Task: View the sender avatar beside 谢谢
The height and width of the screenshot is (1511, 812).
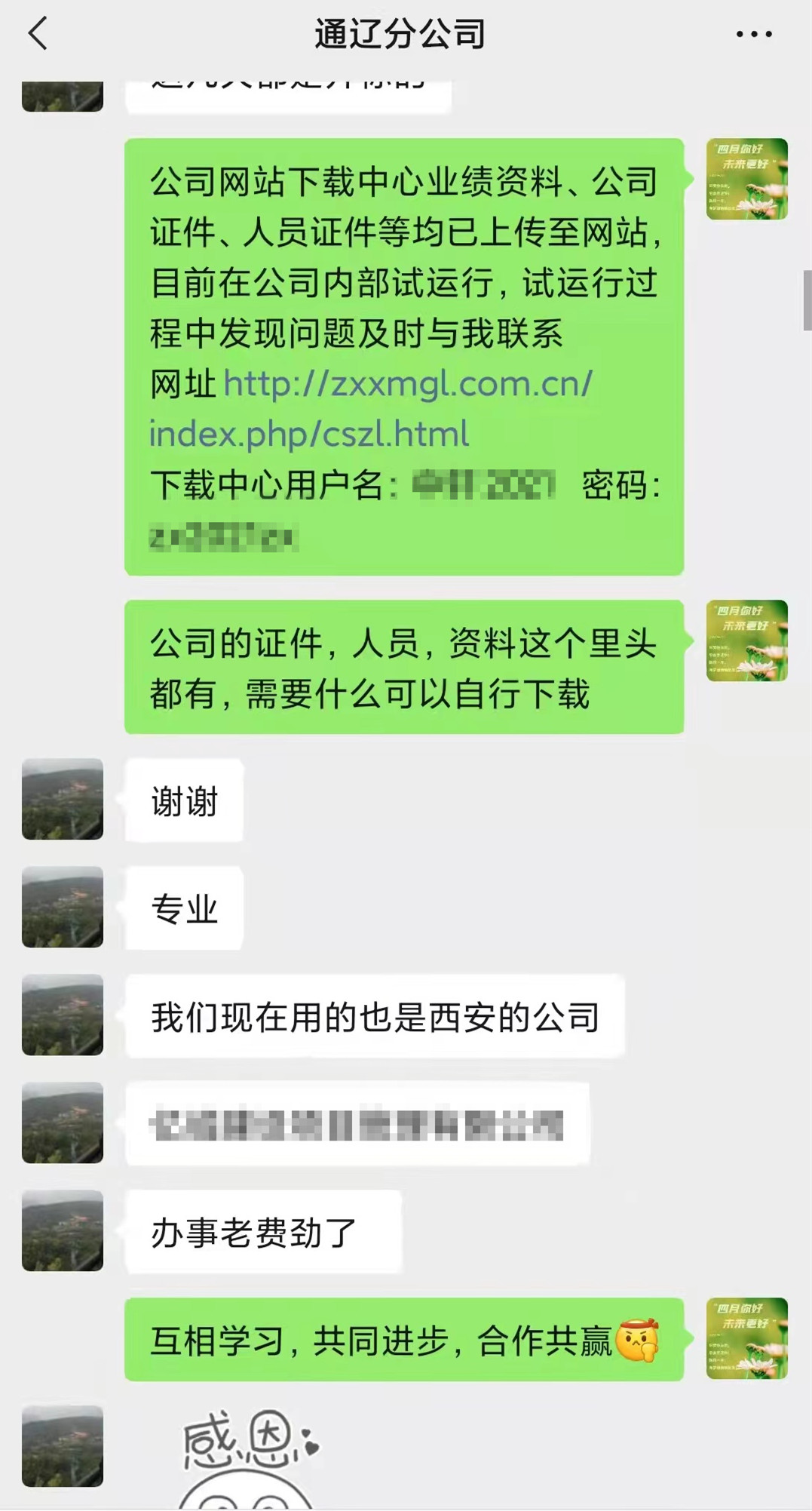Action: (x=63, y=799)
